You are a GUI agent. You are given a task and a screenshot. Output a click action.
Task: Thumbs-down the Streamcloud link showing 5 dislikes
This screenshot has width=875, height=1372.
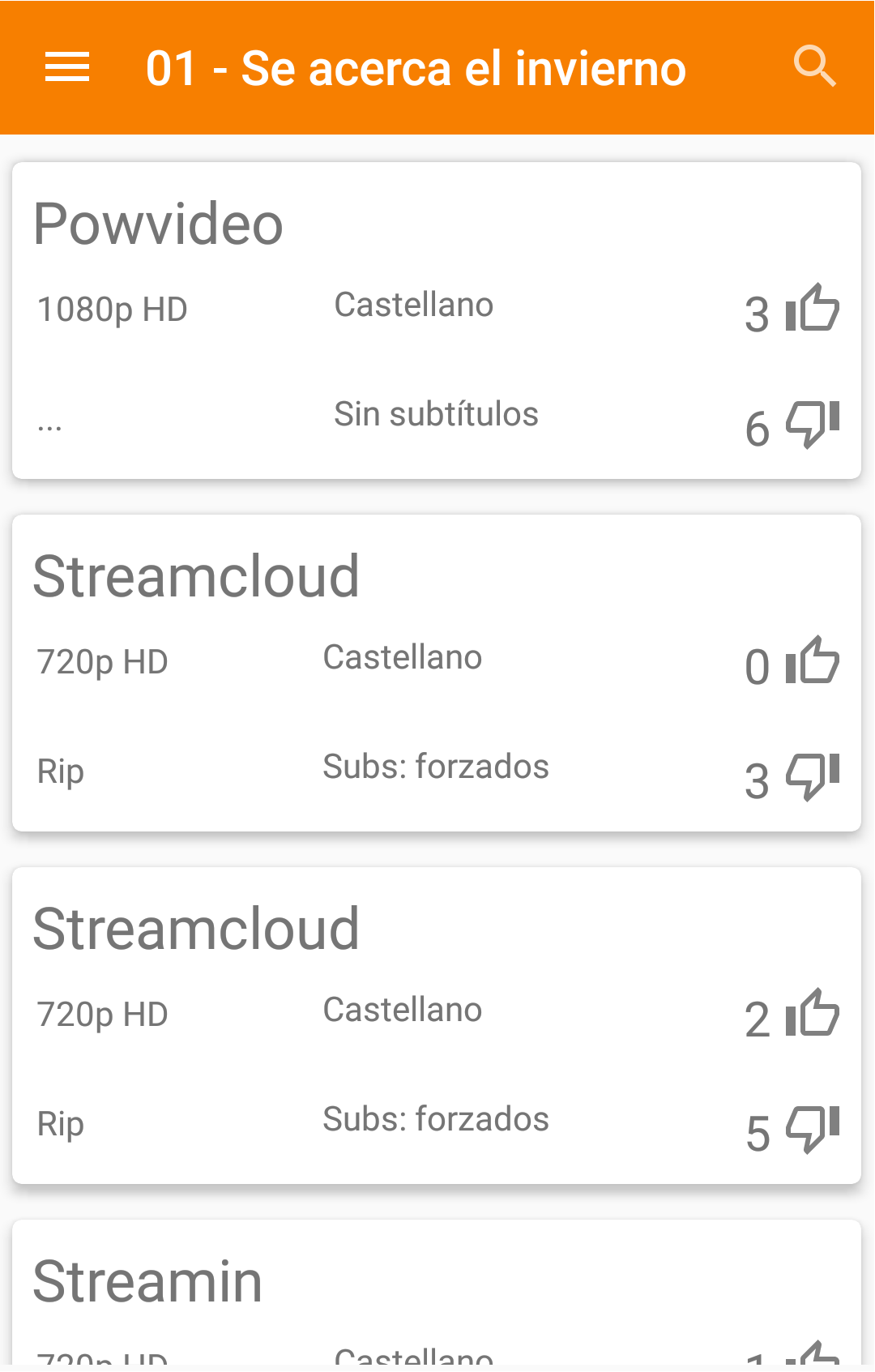pos(813,1129)
